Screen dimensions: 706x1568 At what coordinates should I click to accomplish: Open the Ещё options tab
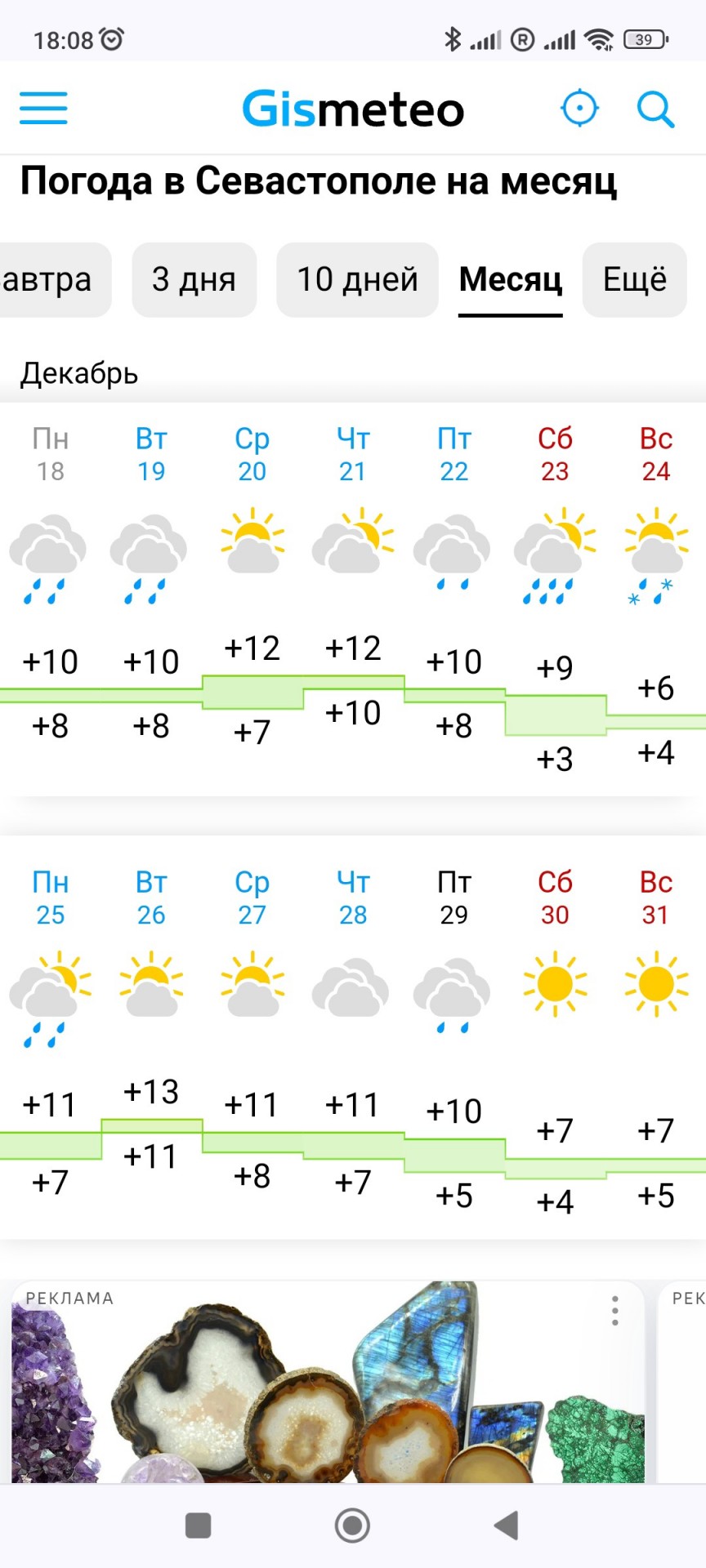point(634,279)
